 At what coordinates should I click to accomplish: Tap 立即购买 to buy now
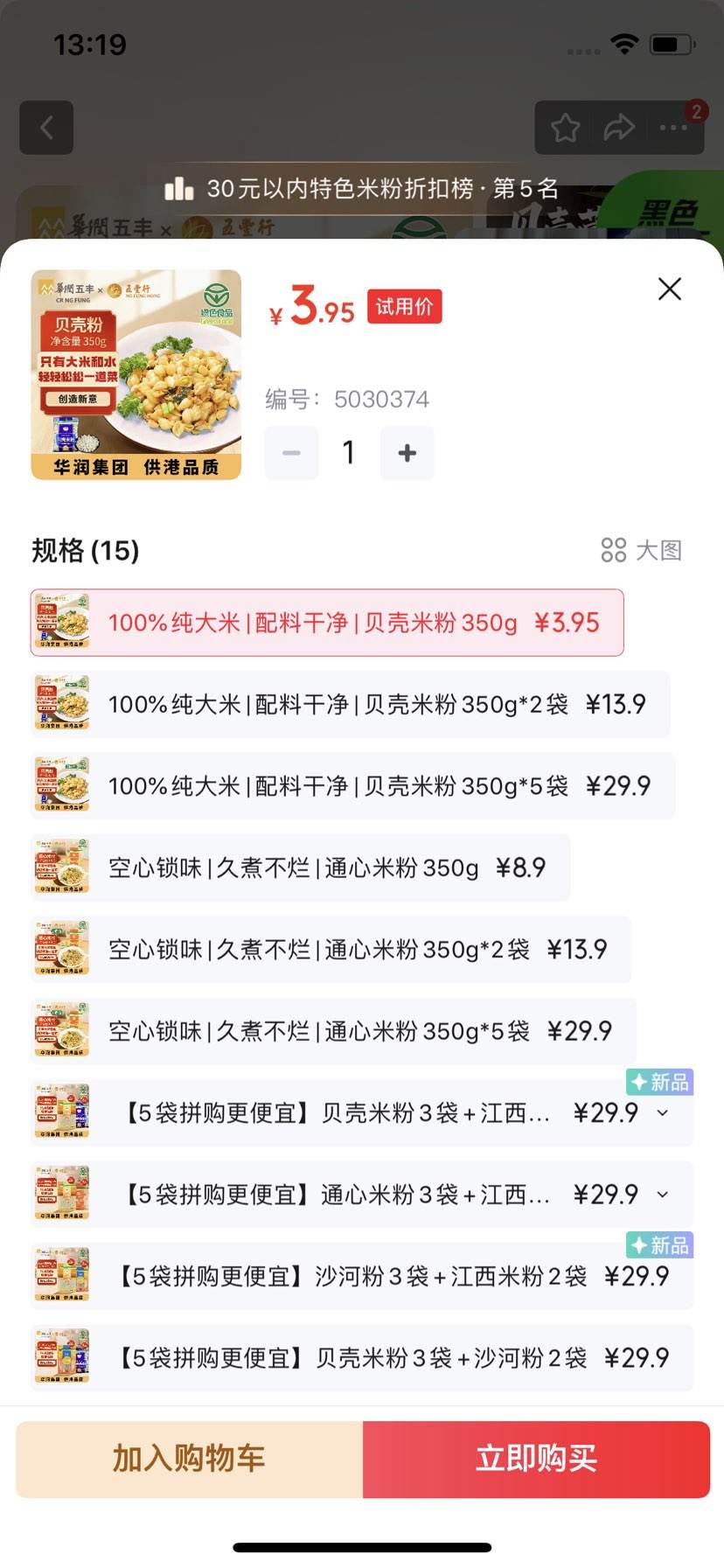[535, 1459]
